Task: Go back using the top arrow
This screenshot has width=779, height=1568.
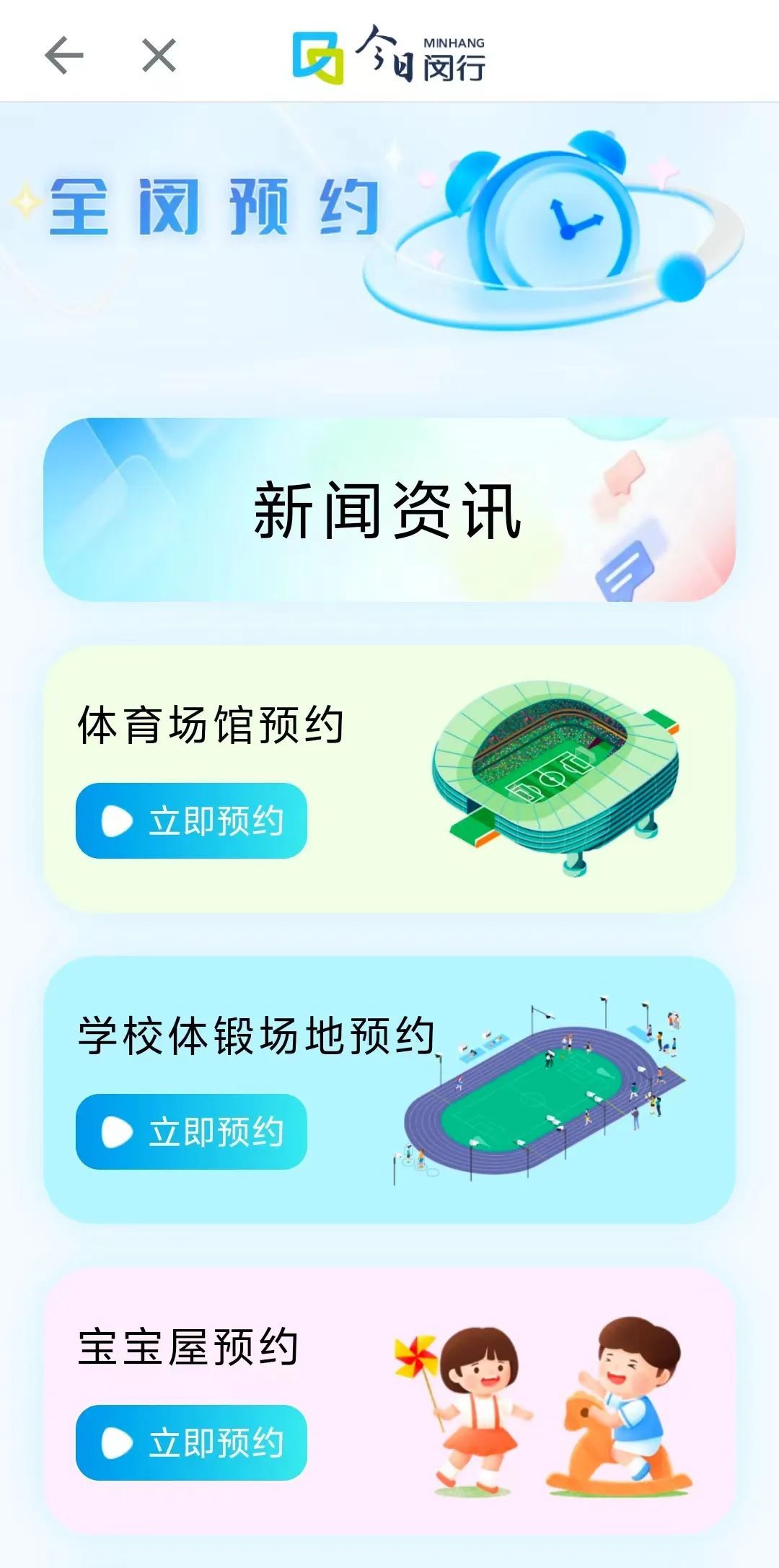Action: pyautogui.click(x=64, y=56)
